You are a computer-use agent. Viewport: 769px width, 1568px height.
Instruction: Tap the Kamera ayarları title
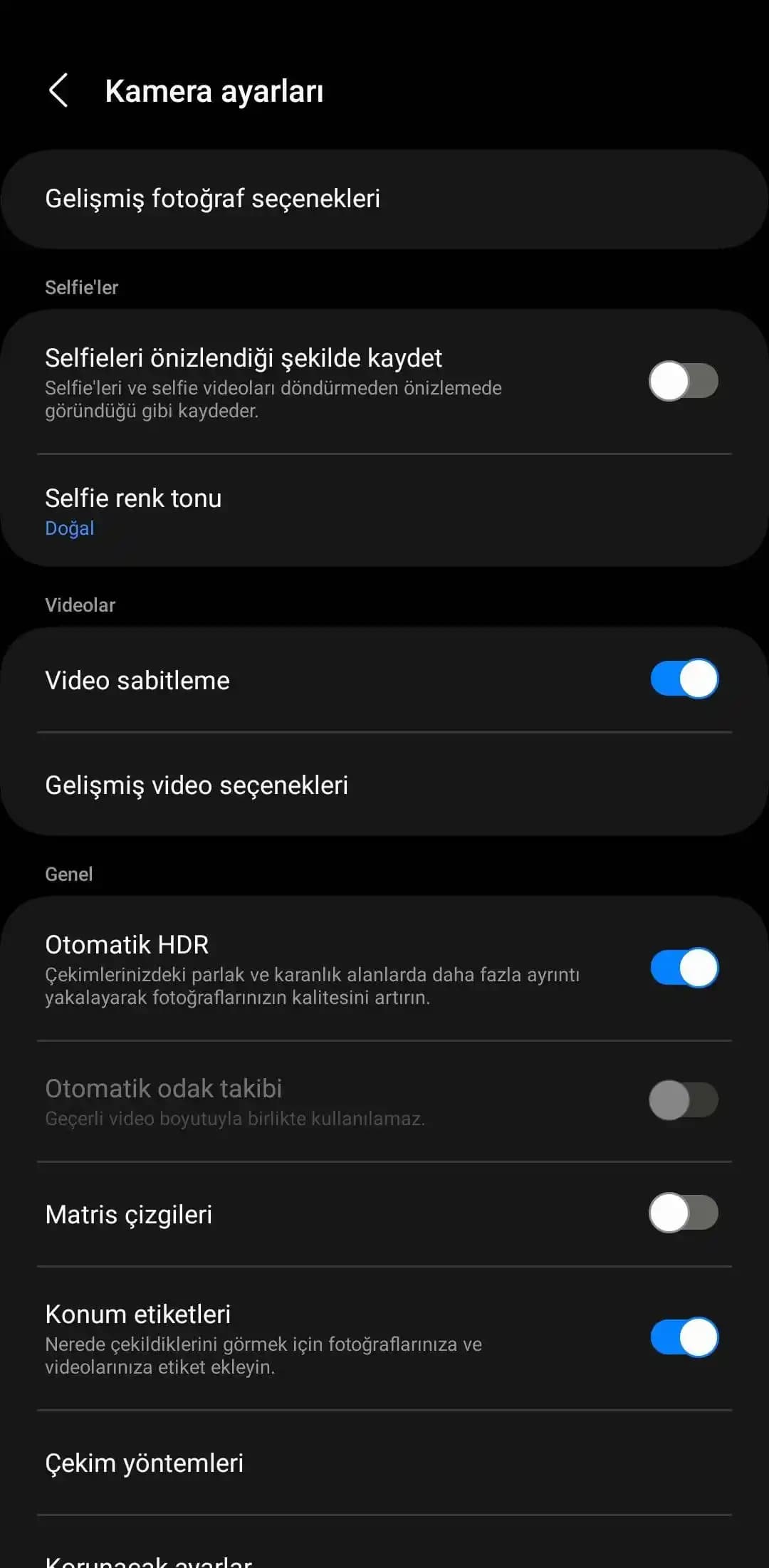point(214,91)
